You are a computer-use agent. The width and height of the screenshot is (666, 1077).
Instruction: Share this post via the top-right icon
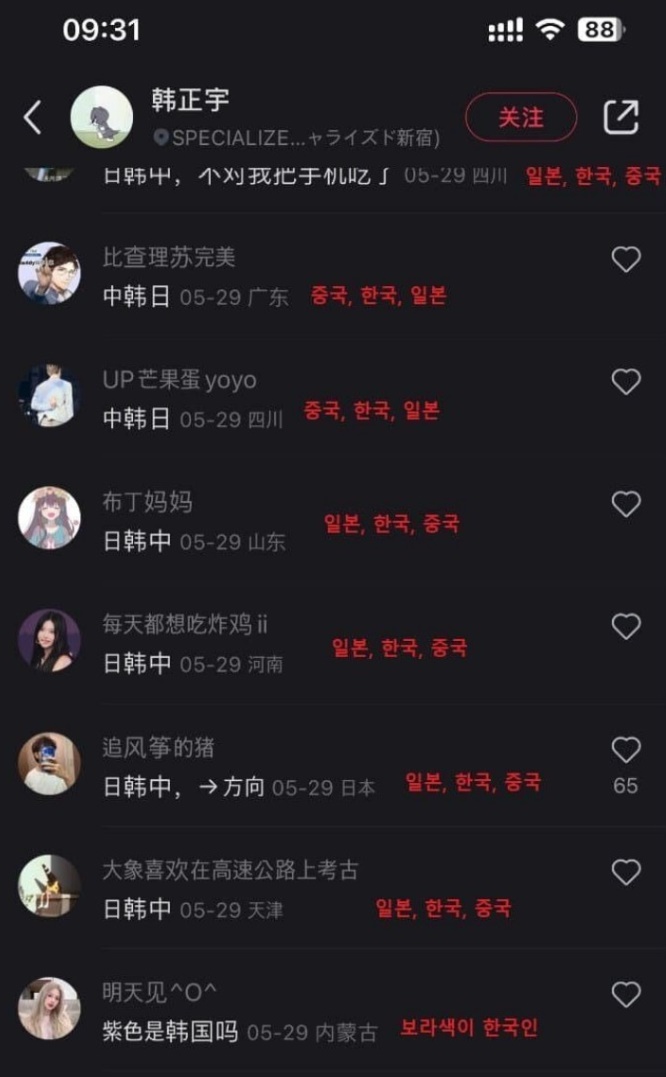[621, 118]
